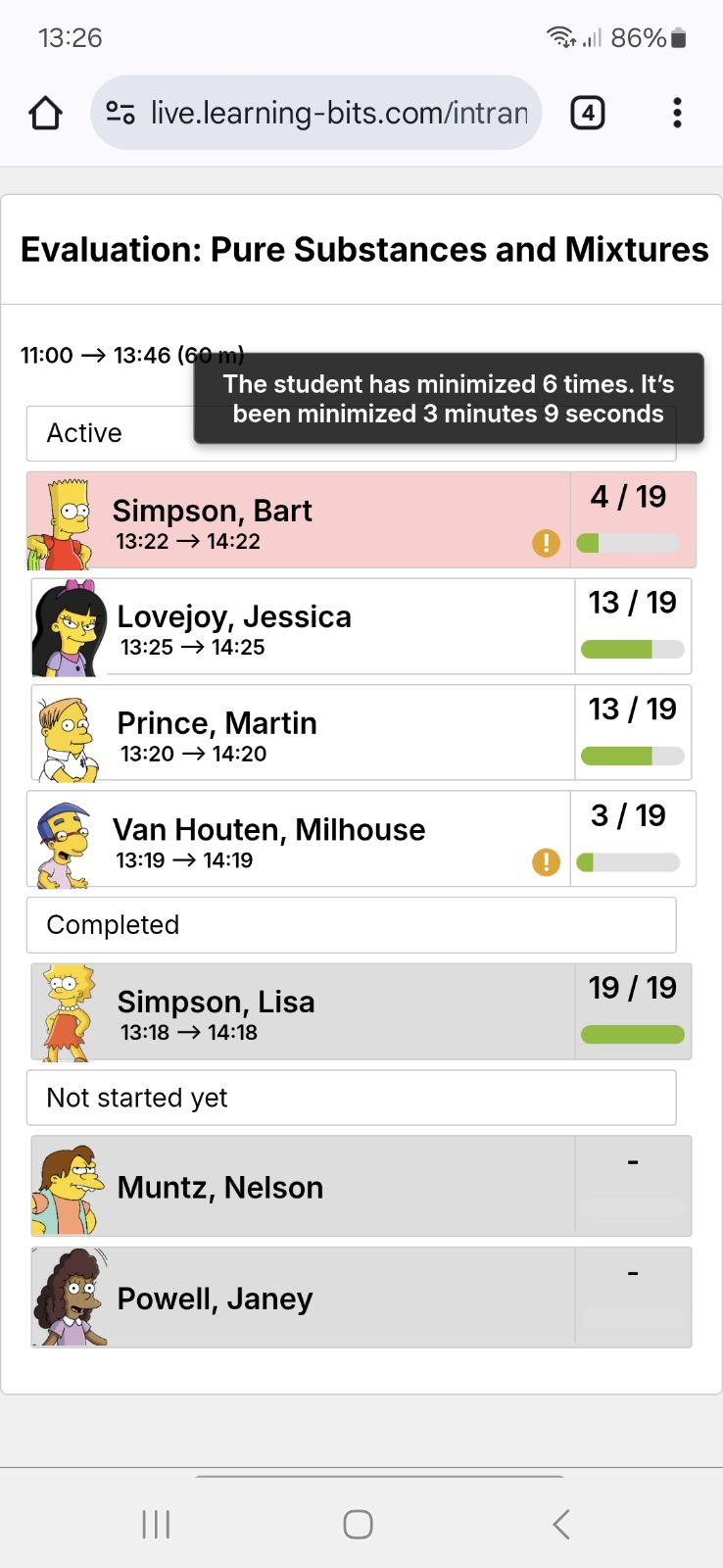This screenshot has height=1568, width=723.
Task: Open the browser home page
Action: click(45, 114)
